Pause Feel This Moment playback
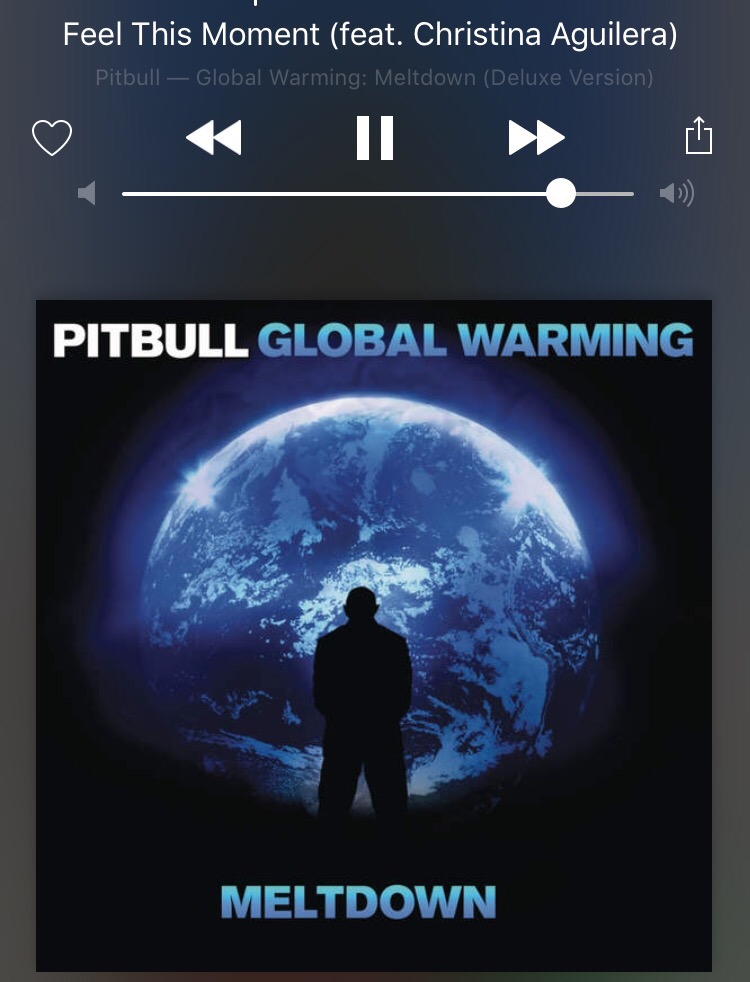Viewport: 750px width, 982px height. tap(375, 137)
